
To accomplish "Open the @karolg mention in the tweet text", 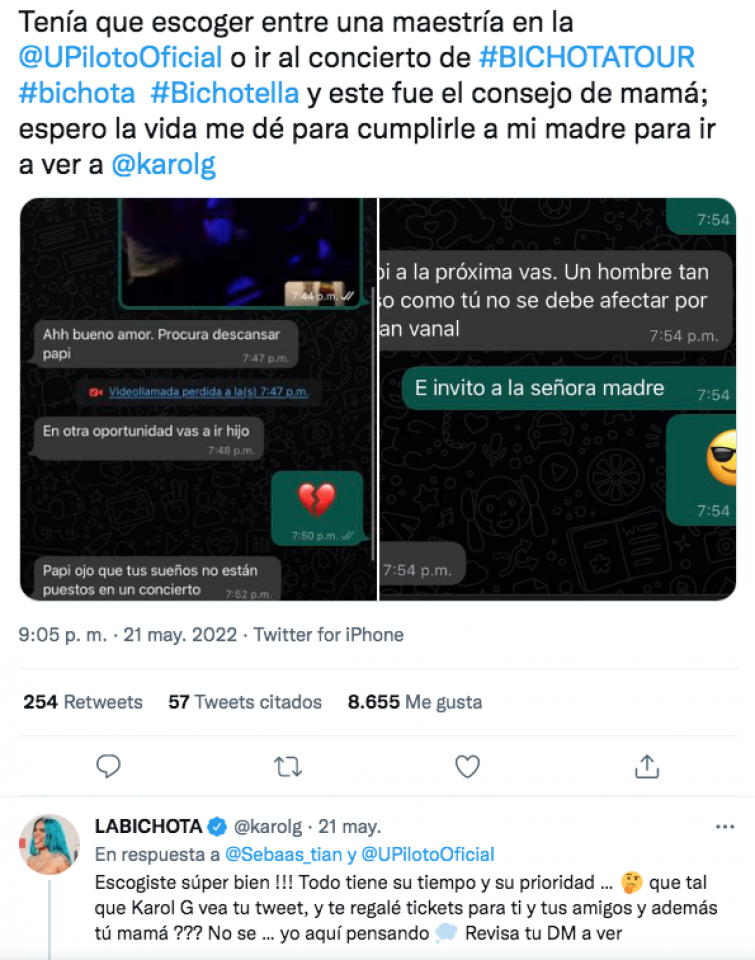I will coord(163,164).
